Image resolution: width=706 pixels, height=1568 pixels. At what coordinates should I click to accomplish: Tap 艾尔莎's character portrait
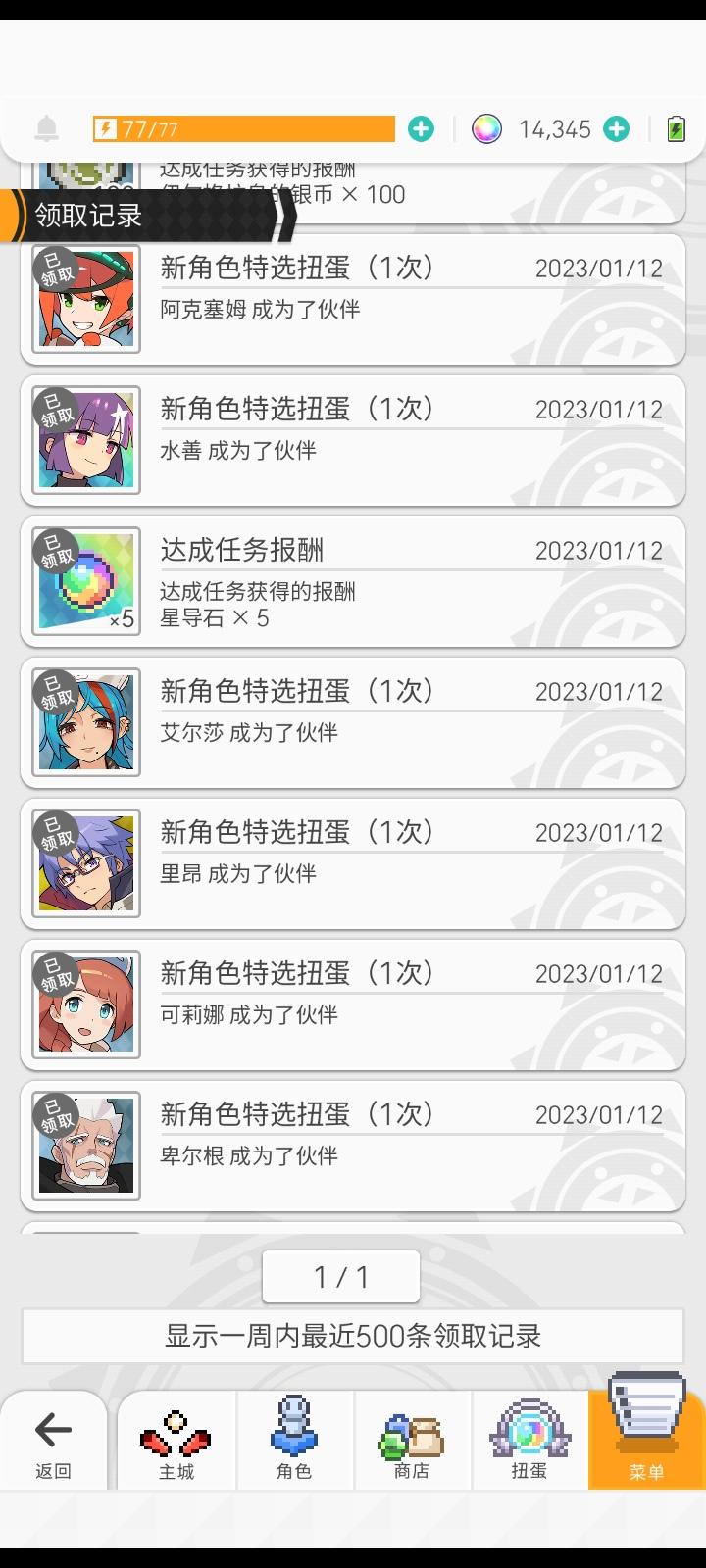85,721
